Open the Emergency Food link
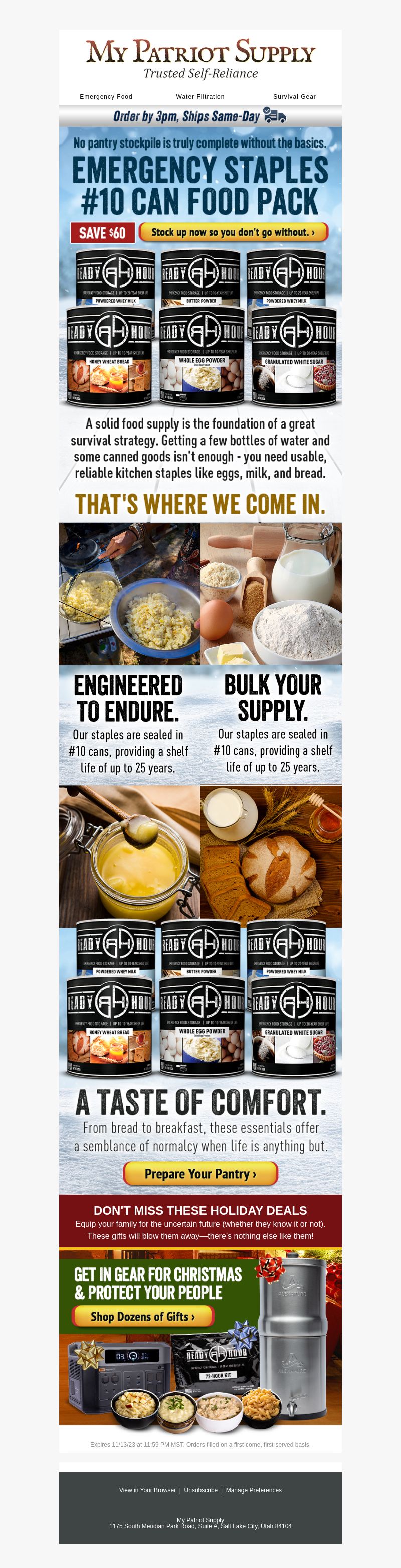401x1568 pixels. pyautogui.click(x=106, y=97)
